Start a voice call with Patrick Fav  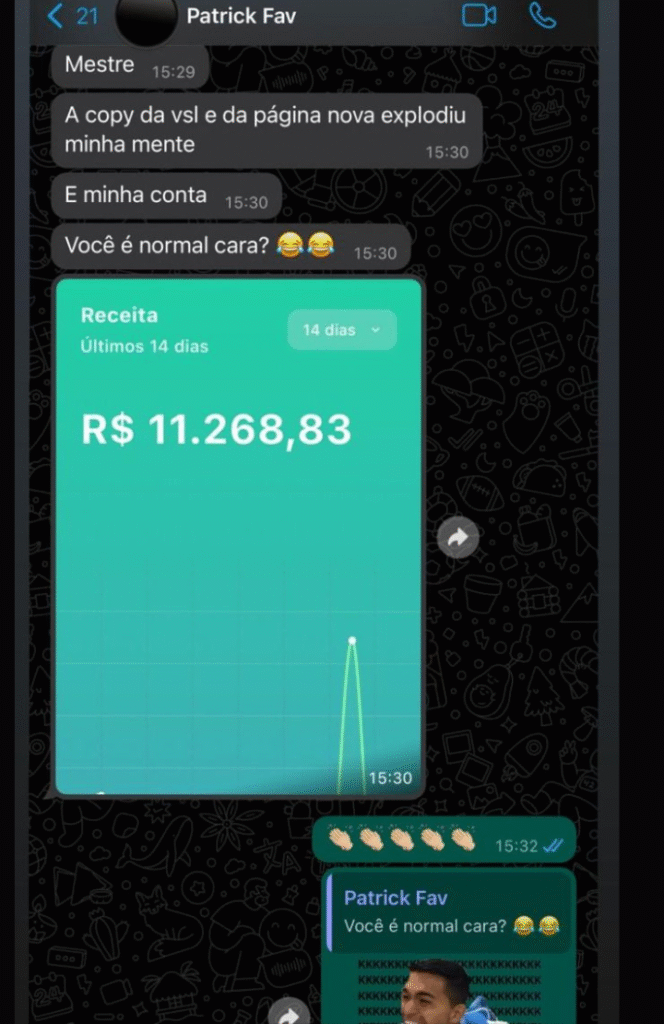[x=543, y=16]
